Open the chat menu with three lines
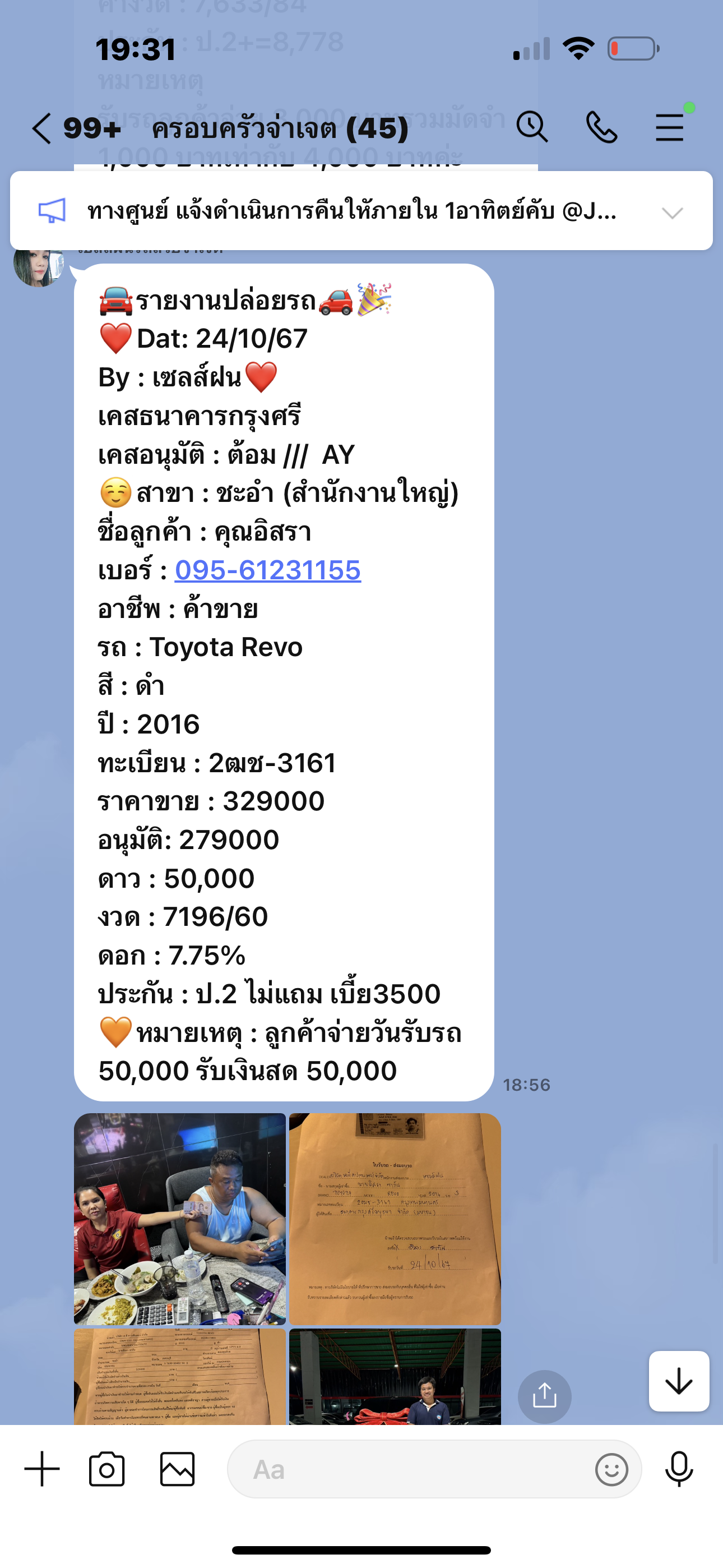 669,128
